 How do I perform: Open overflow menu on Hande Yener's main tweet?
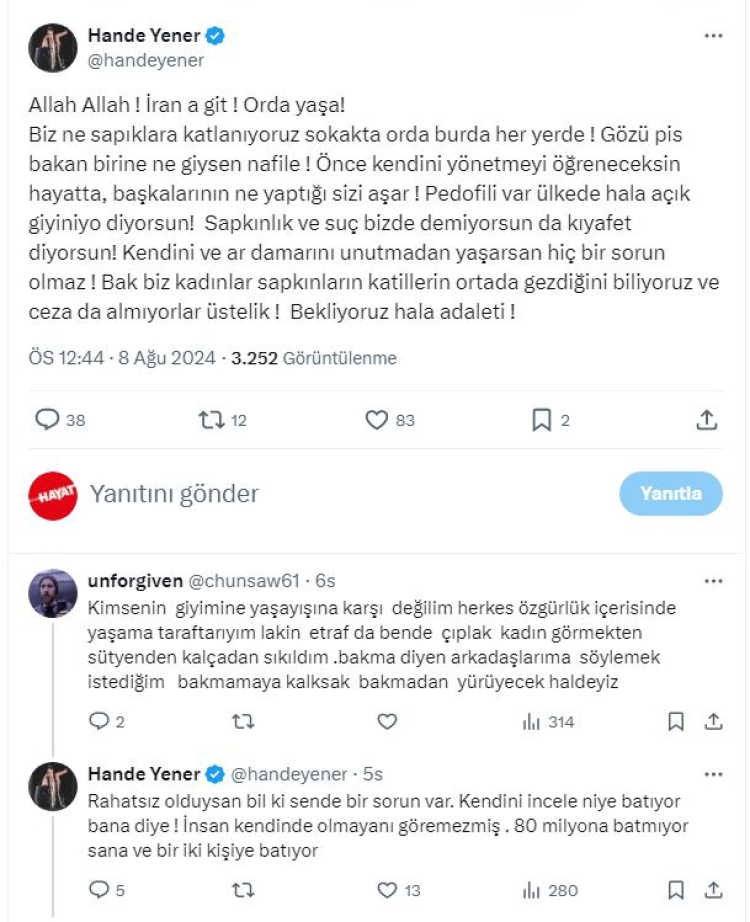click(713, 36)
